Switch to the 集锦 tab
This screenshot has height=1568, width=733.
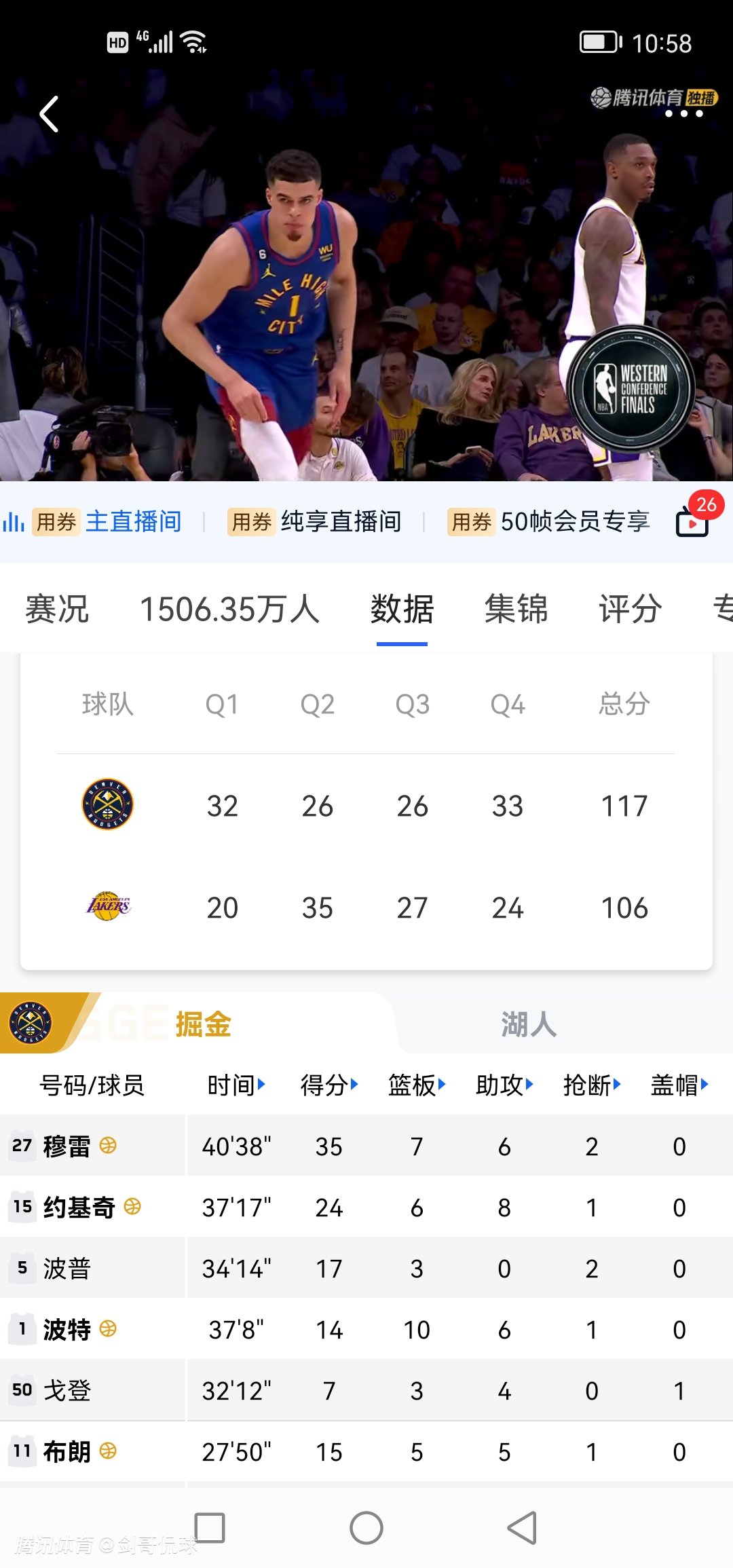(x=516, y=609)
